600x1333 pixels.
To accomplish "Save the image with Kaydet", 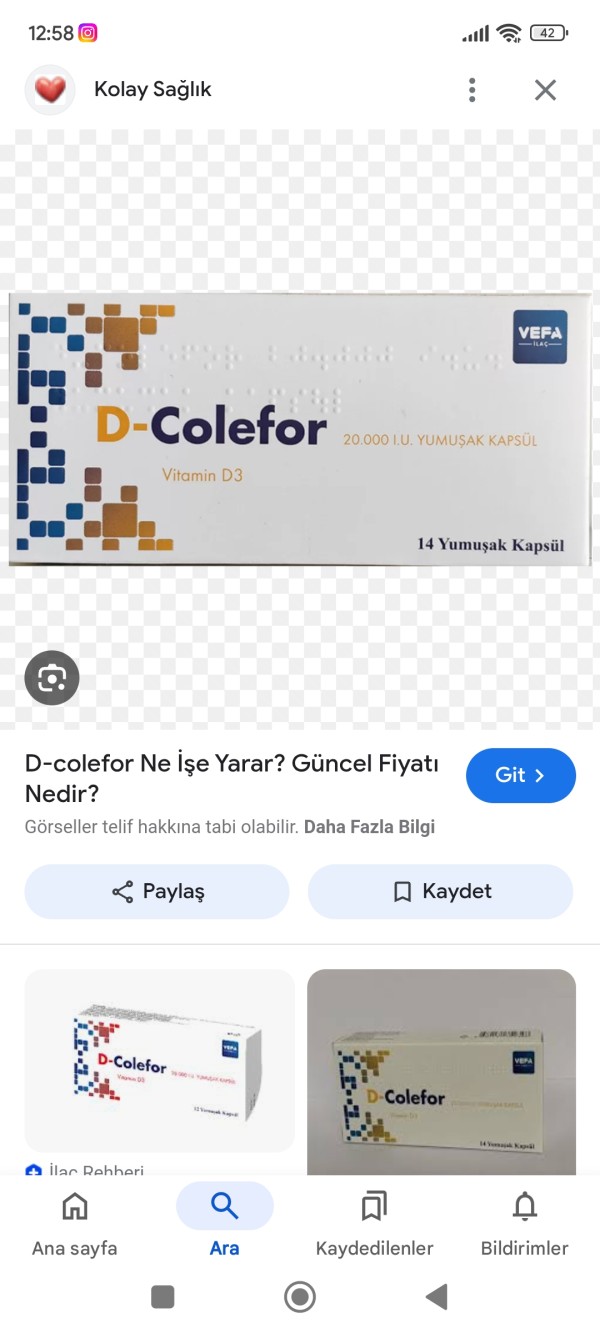I will pyautogui.click(x=440, y=891).
